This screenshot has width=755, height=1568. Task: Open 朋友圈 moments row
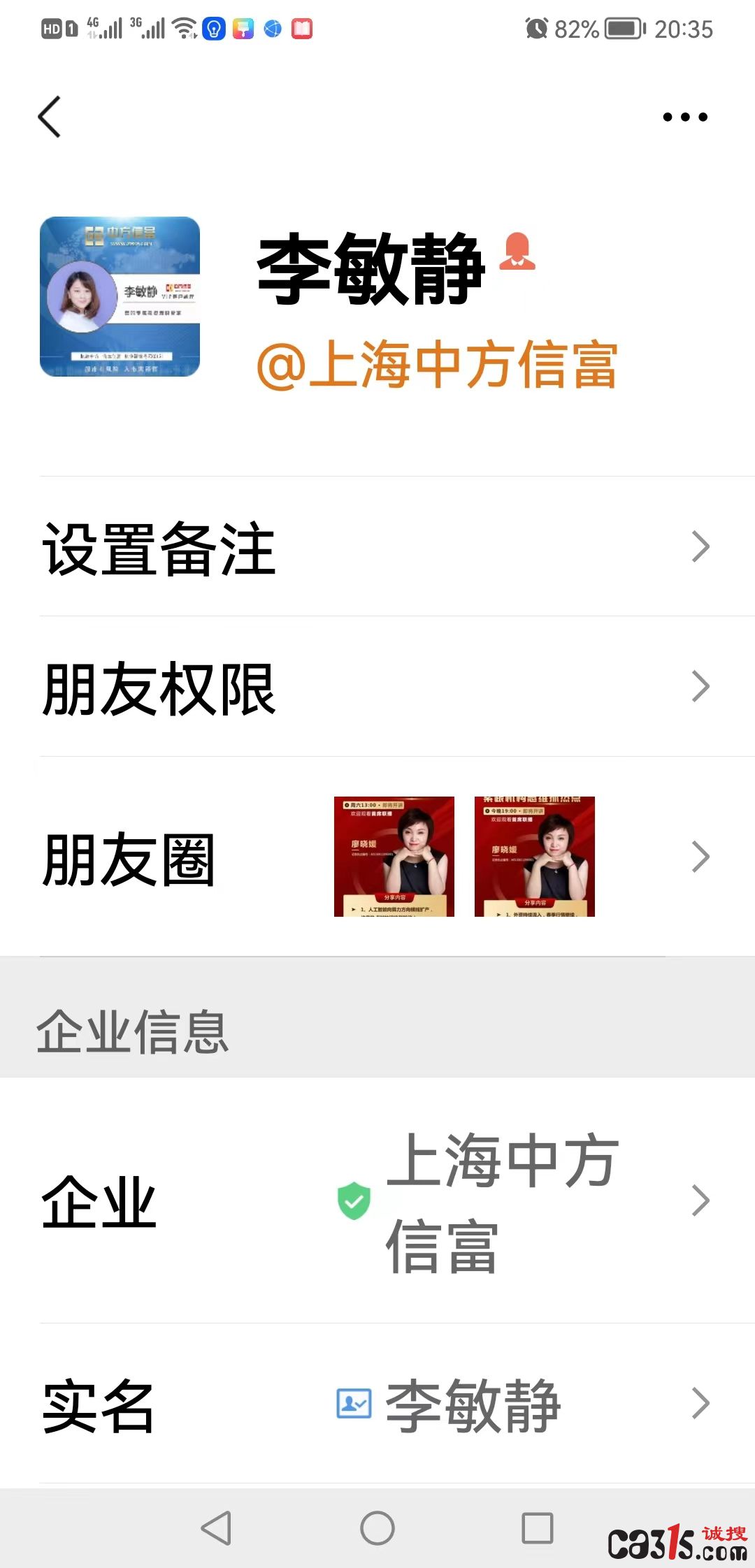pyautogui.click(x=377, y=857)
